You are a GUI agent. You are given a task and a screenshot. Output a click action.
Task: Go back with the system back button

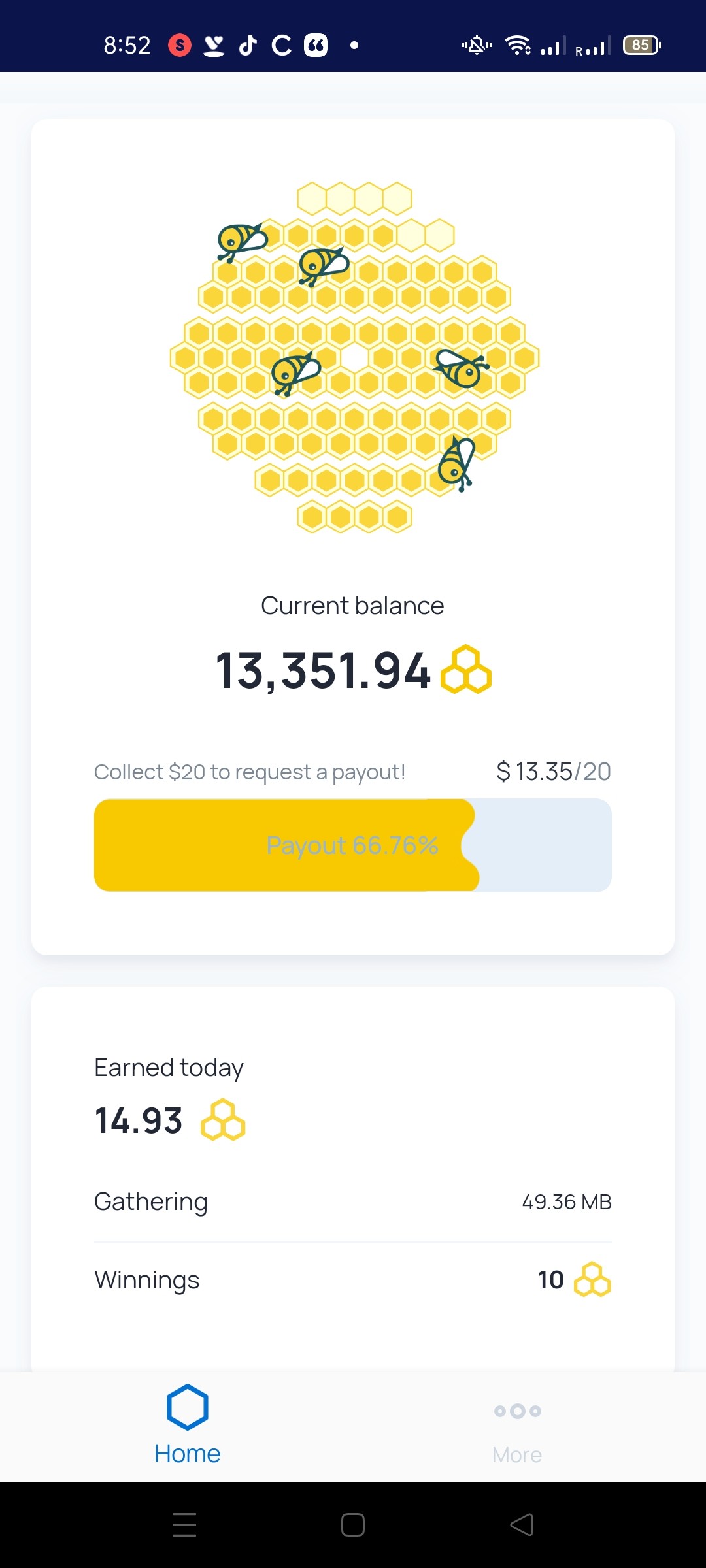coord(522,1525)
